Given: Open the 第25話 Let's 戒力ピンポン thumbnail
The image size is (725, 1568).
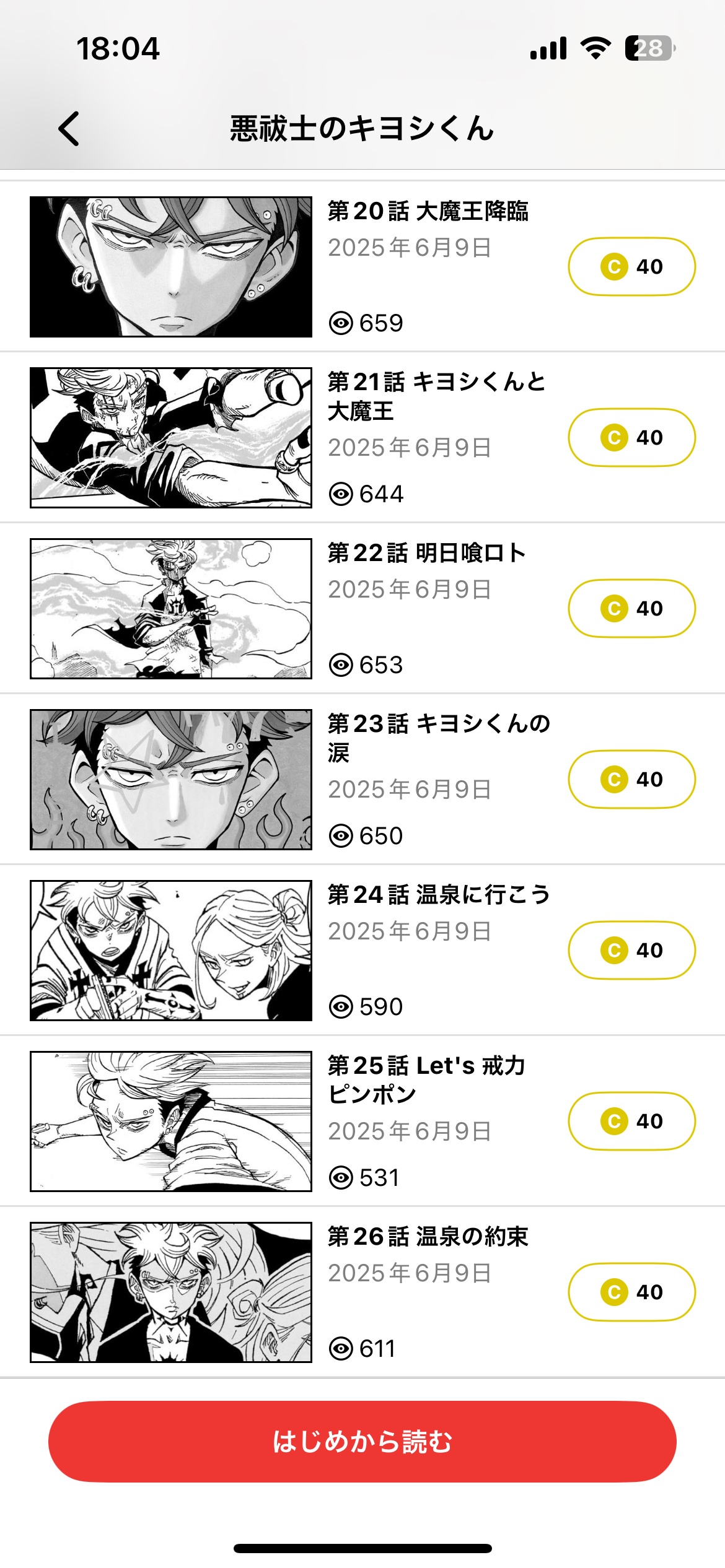Looking at the screenshot, I should (x=171, y=1122).
